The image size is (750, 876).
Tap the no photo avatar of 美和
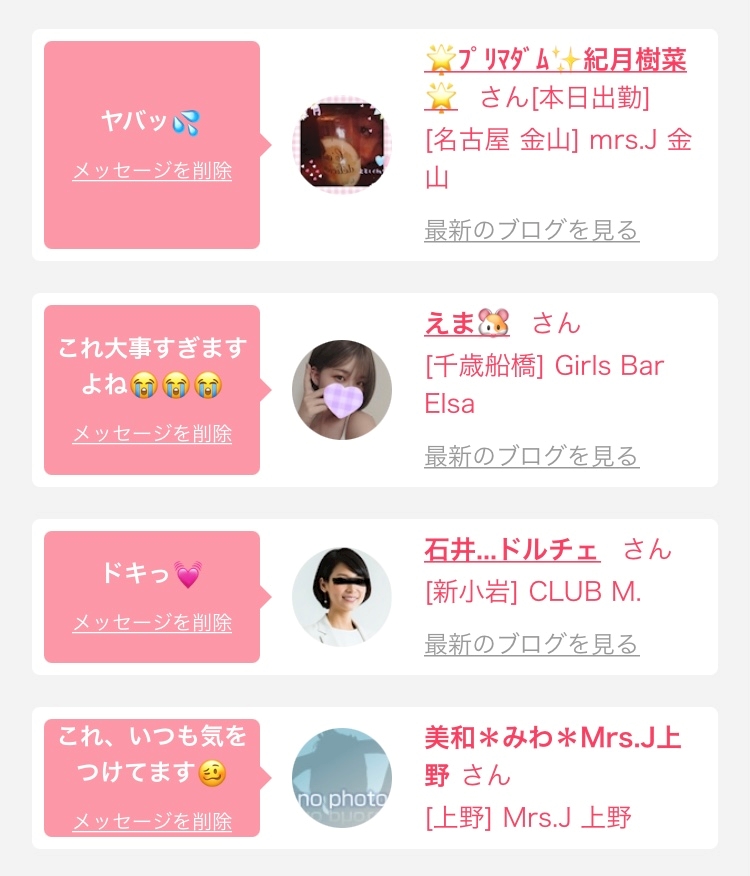[341, 777]
